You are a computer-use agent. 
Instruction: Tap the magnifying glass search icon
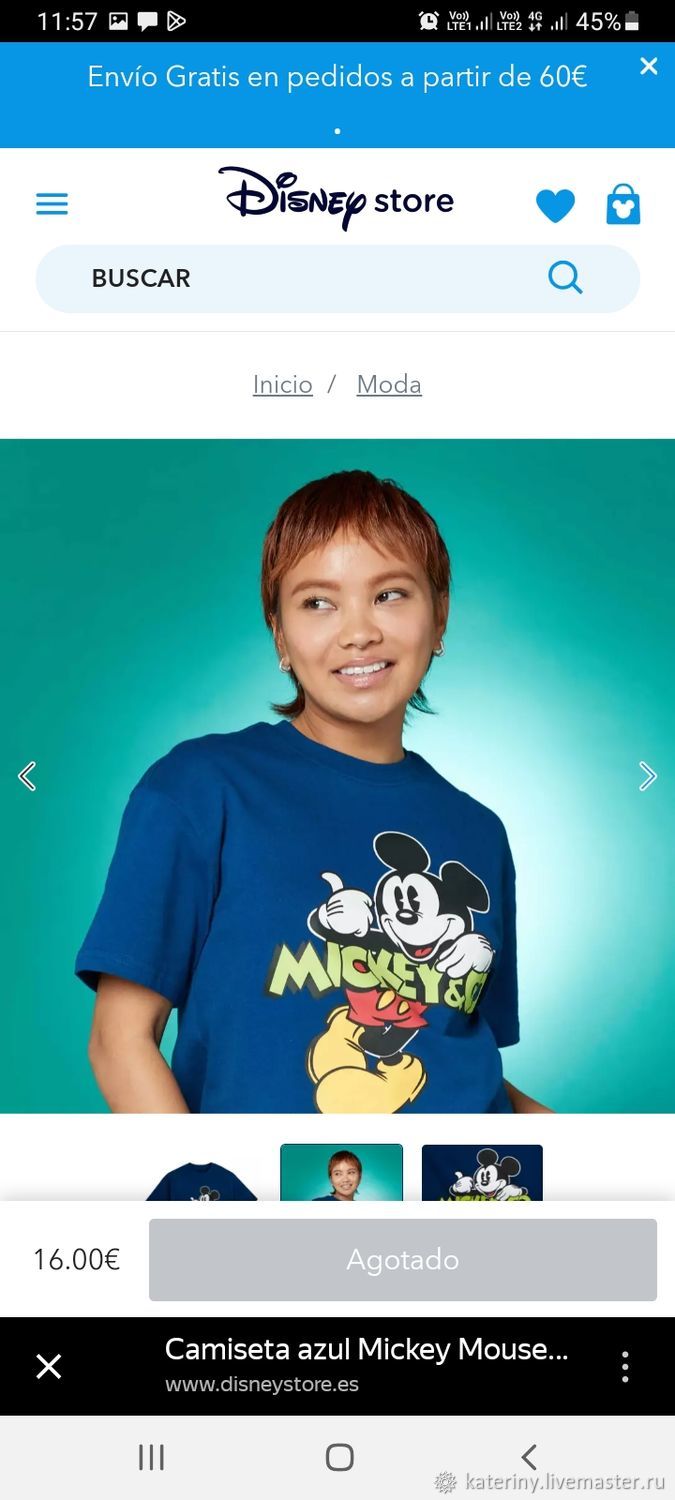(x=565, y=277)
